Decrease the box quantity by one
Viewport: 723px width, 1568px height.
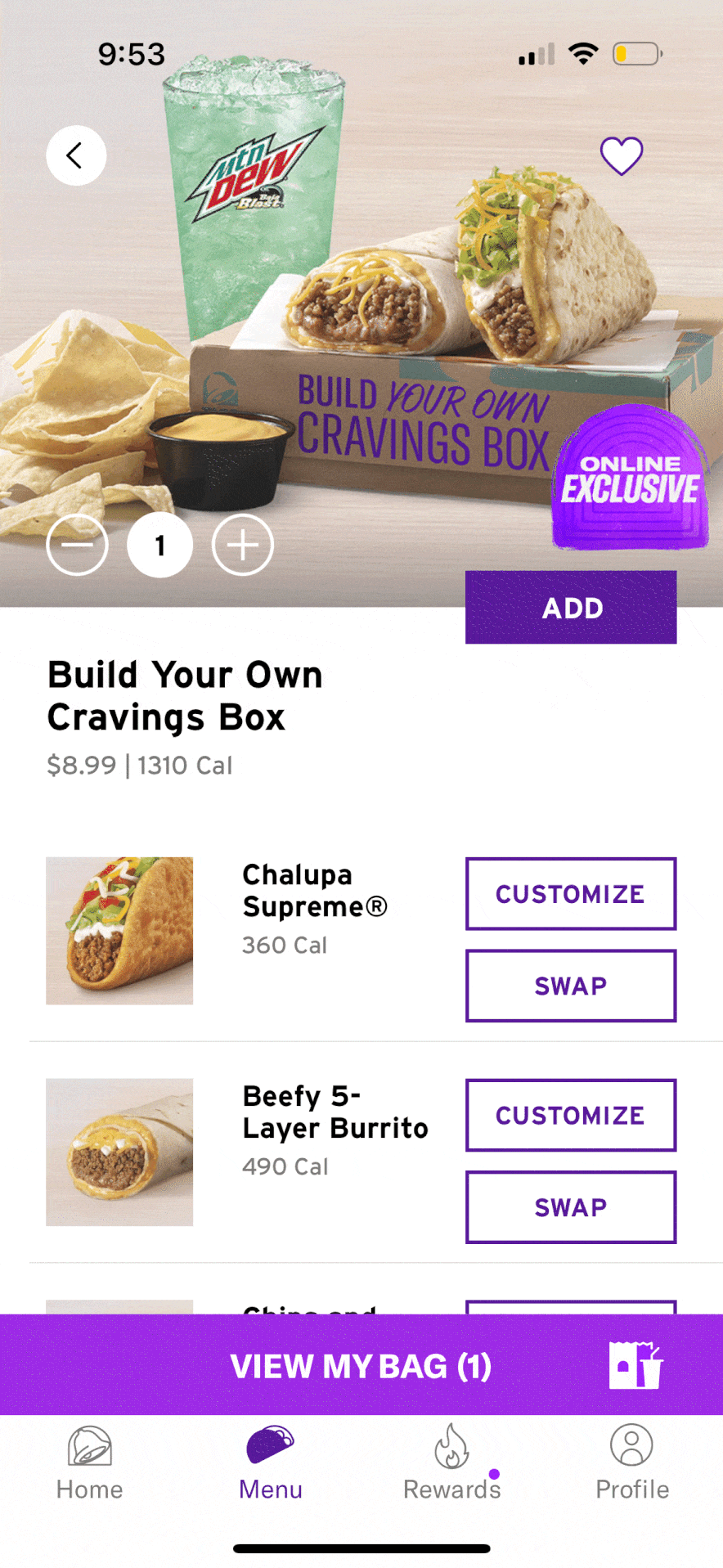click(78, 545)
